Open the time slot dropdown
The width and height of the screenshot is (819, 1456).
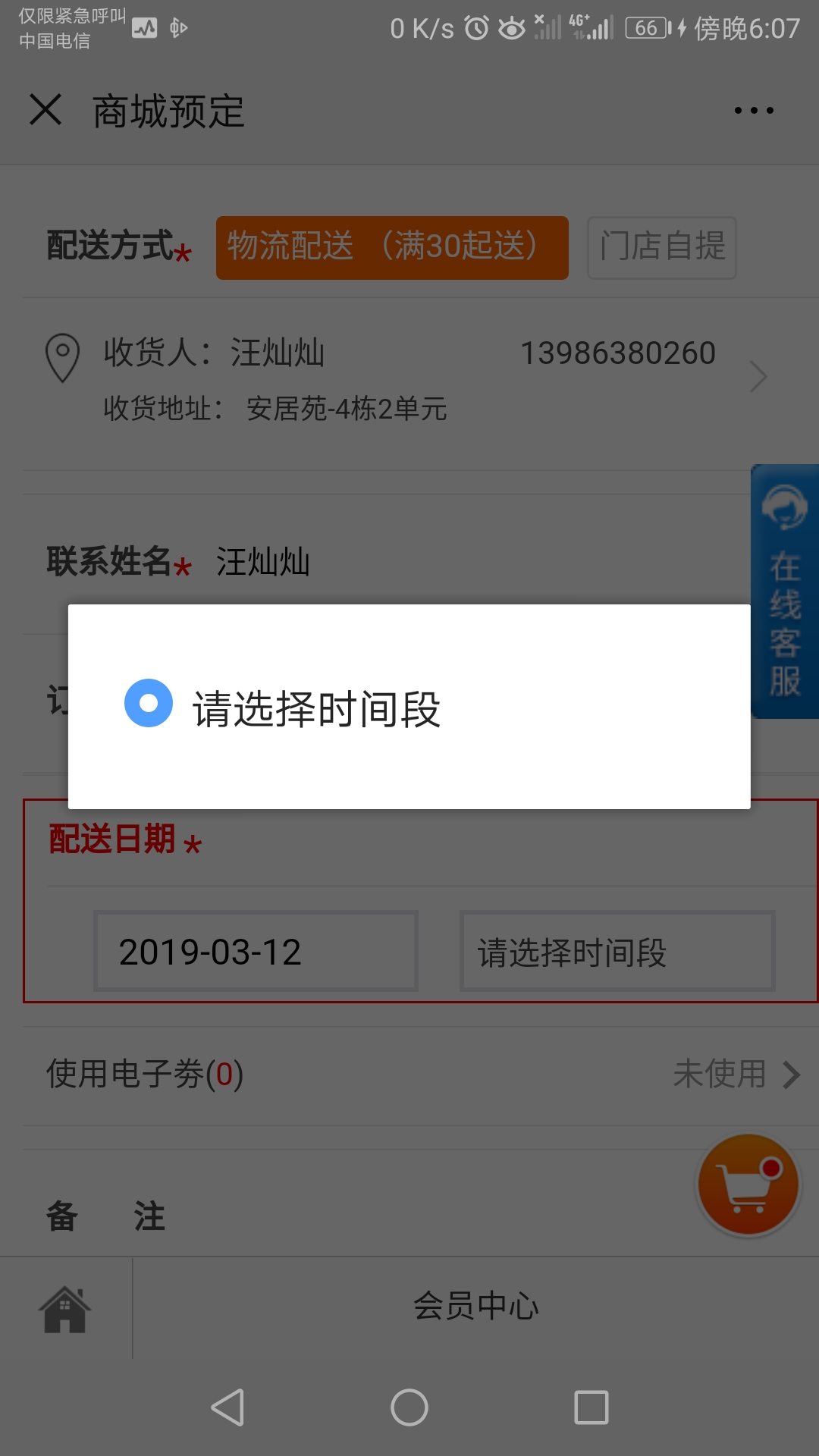click(617, 951)
